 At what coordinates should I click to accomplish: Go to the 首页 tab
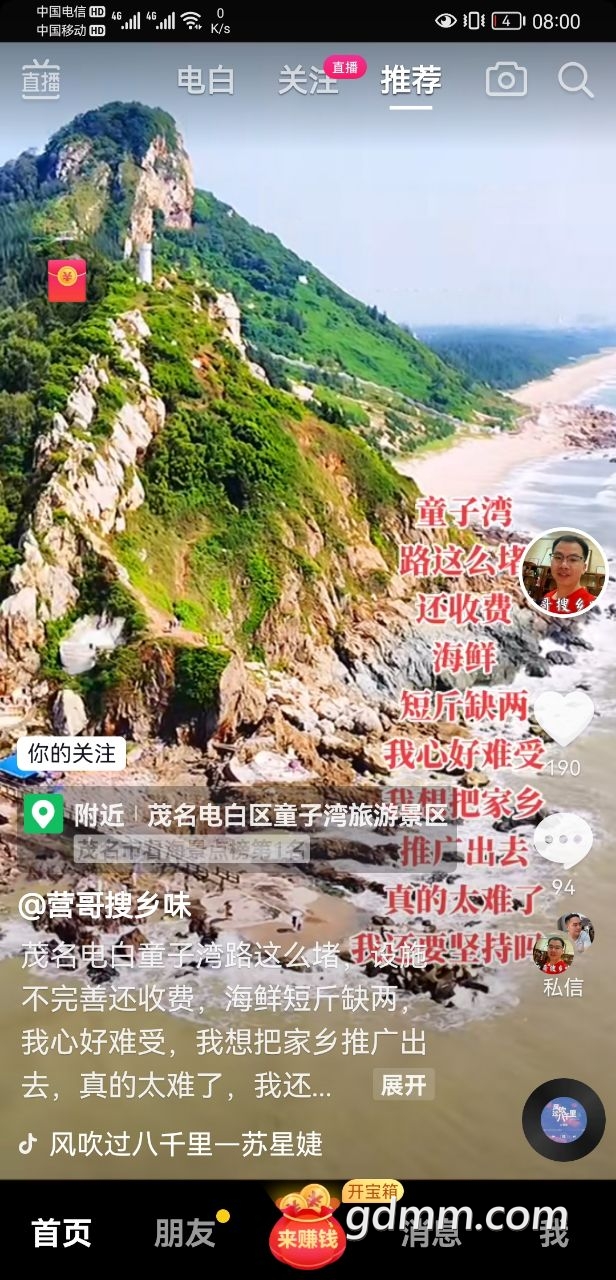click(62, 1233)
